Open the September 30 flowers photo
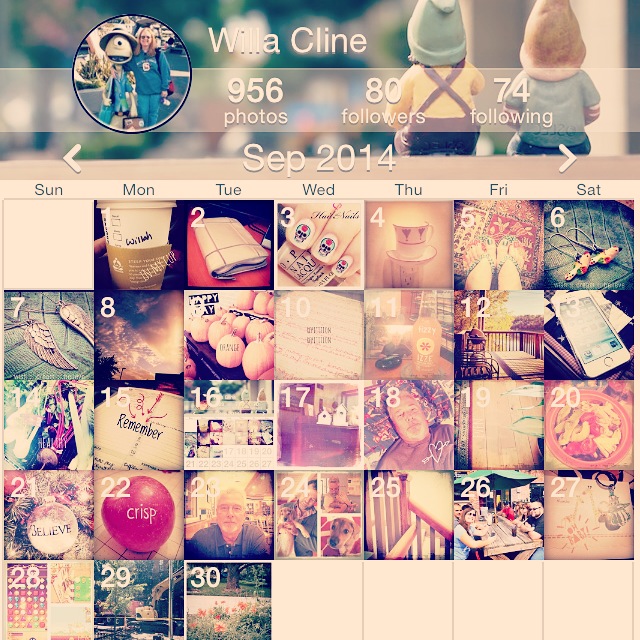The height and width of the screenshot is (640, 640). tap(228, 601)
